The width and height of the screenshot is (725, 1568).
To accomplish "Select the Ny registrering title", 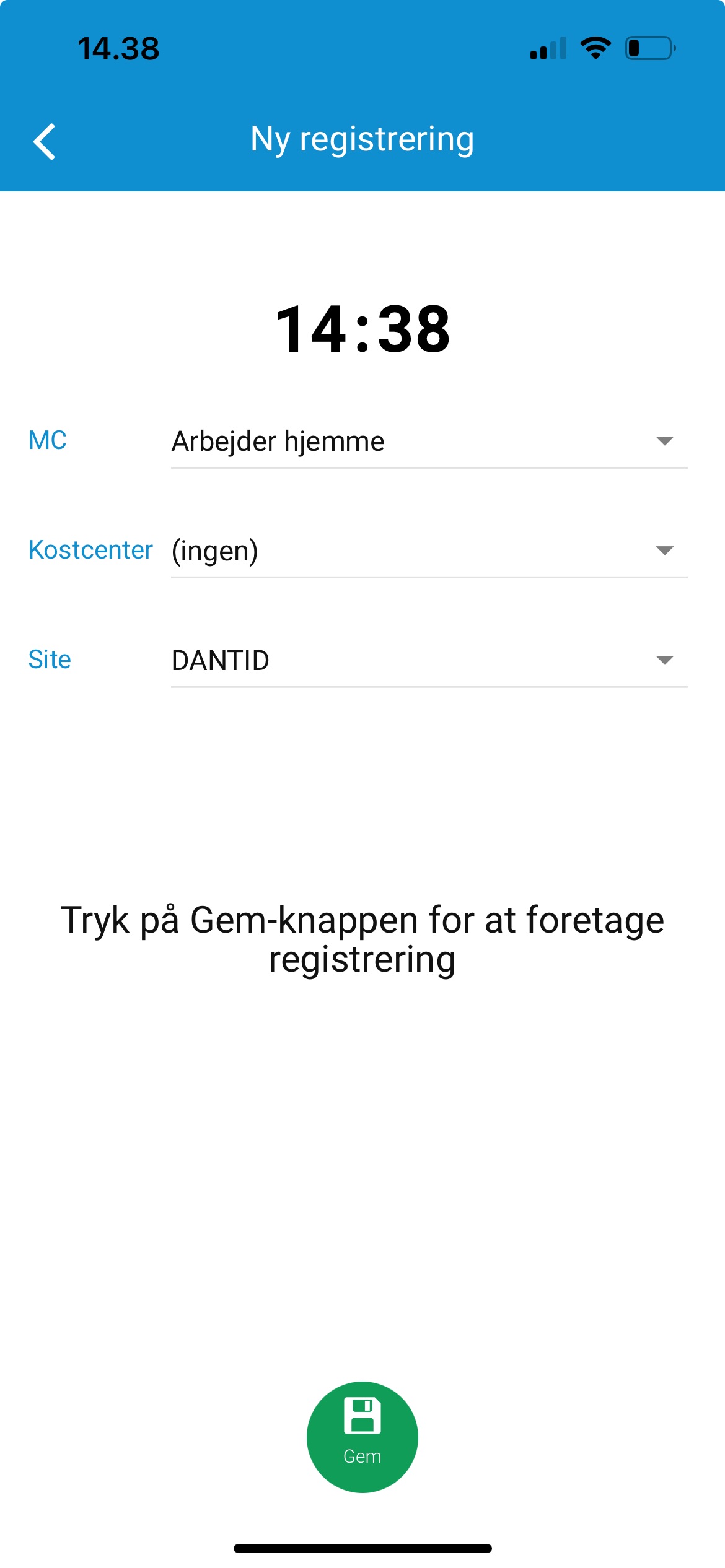I will coord(362,137).
